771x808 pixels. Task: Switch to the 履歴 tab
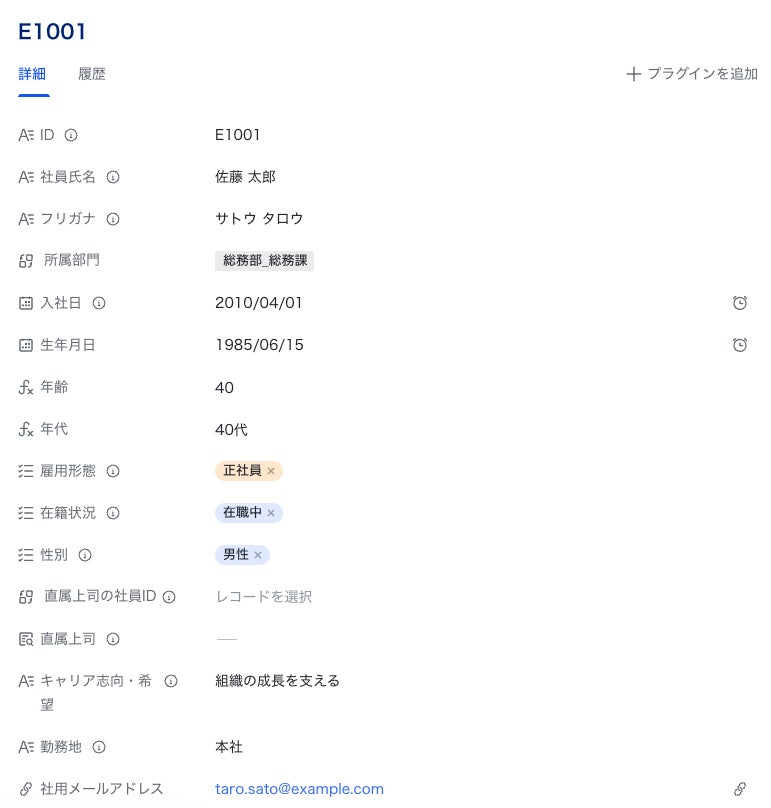pos(91,74)
